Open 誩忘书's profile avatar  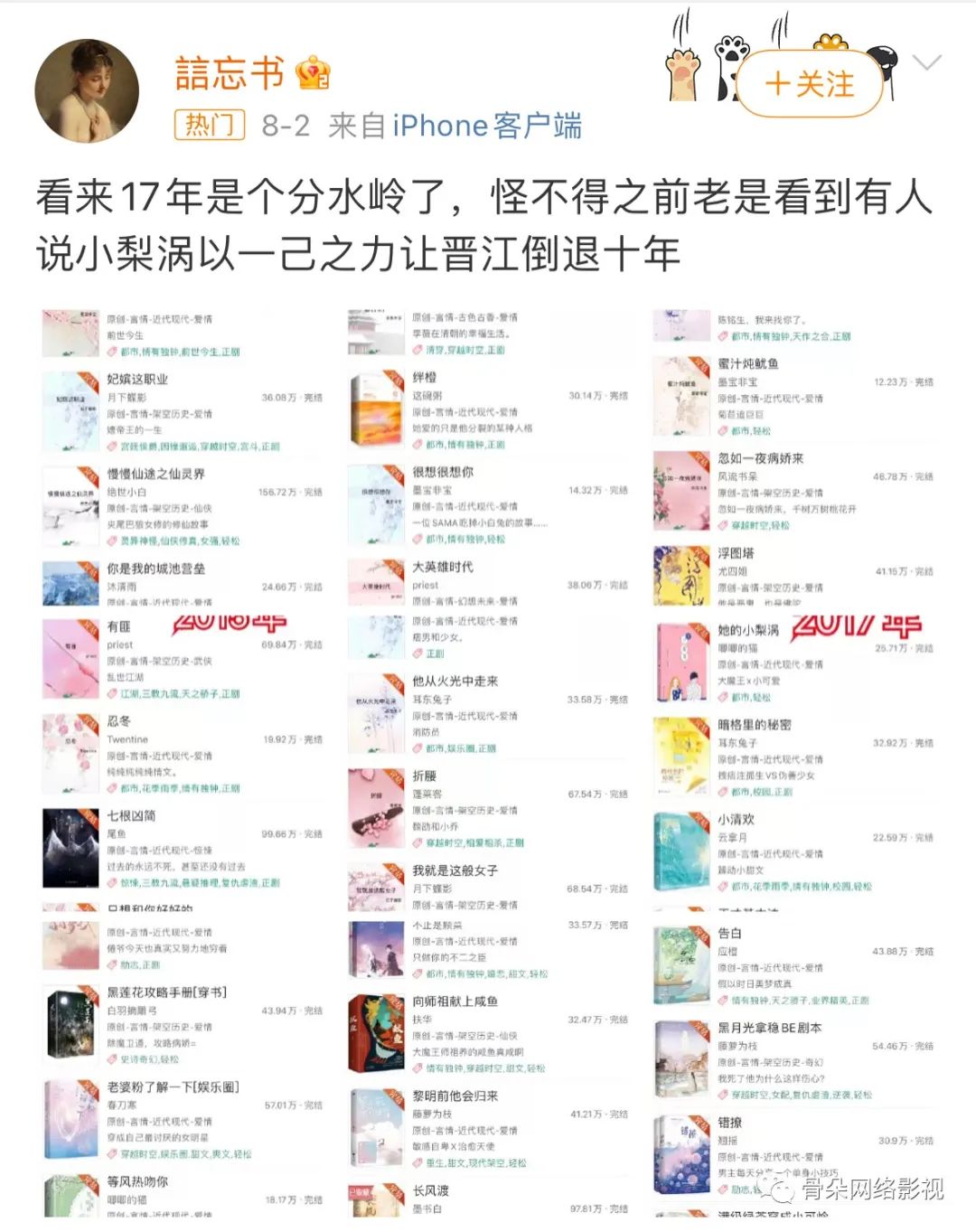(87, 90)
